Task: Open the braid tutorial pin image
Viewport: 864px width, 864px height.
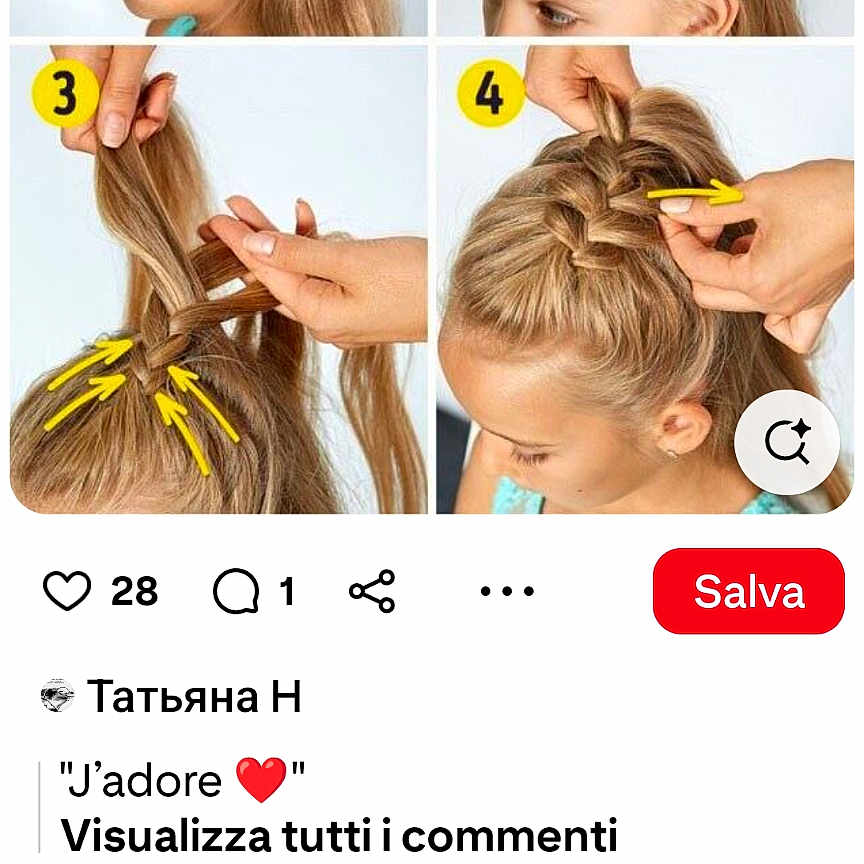Action: pos(430,270)
